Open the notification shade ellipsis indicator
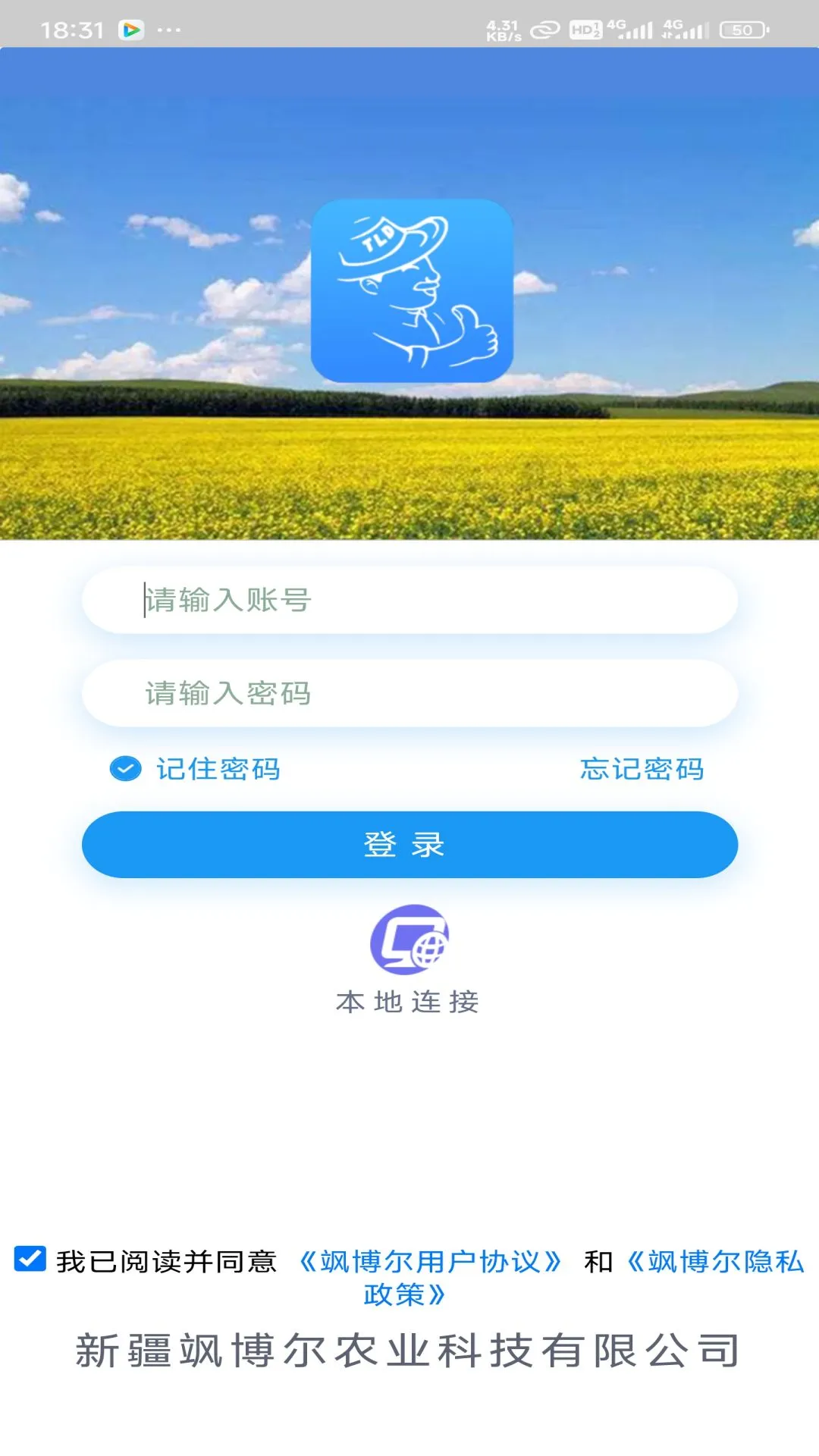The height and width of the screenshot is (1456, 819). point(168,29)
